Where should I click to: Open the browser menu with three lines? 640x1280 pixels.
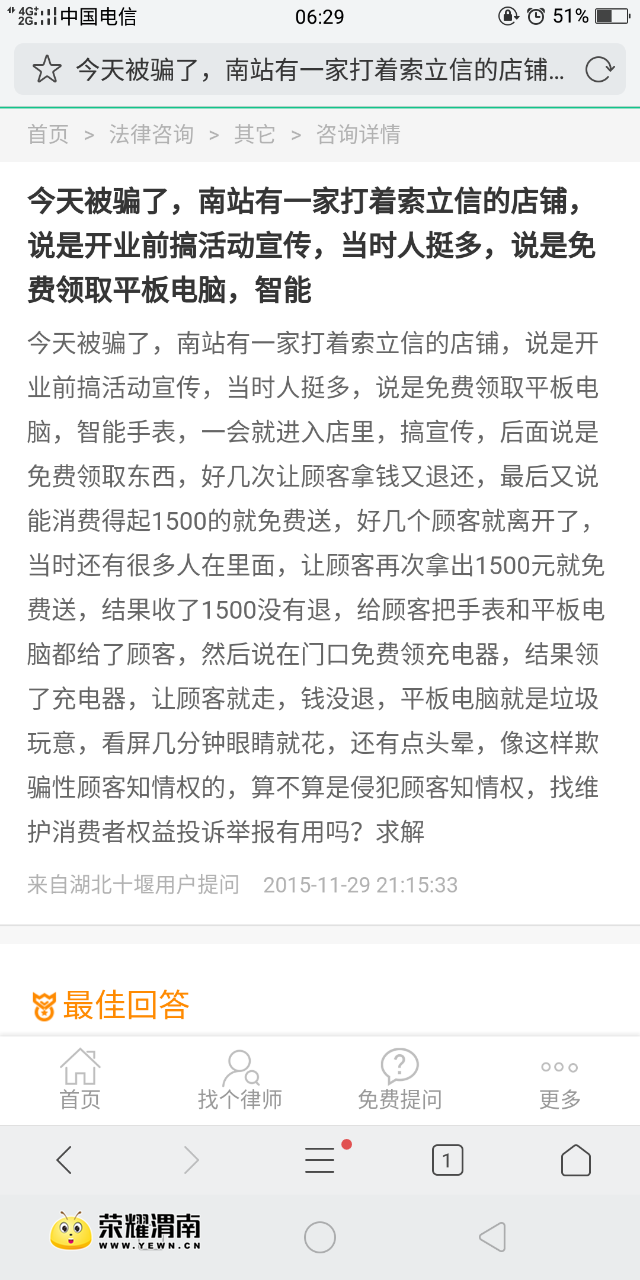coord(320,1160)
